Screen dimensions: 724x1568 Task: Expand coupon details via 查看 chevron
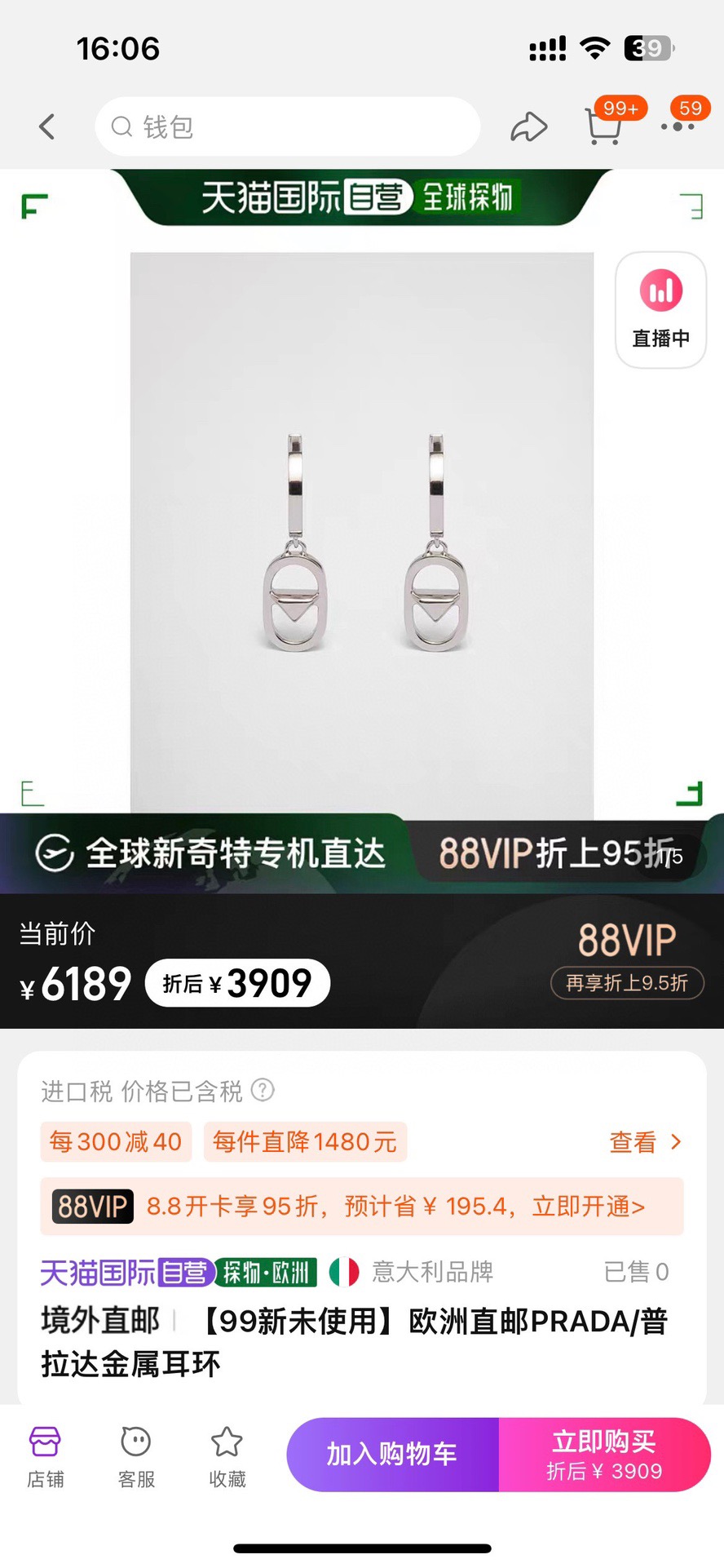645,1141
